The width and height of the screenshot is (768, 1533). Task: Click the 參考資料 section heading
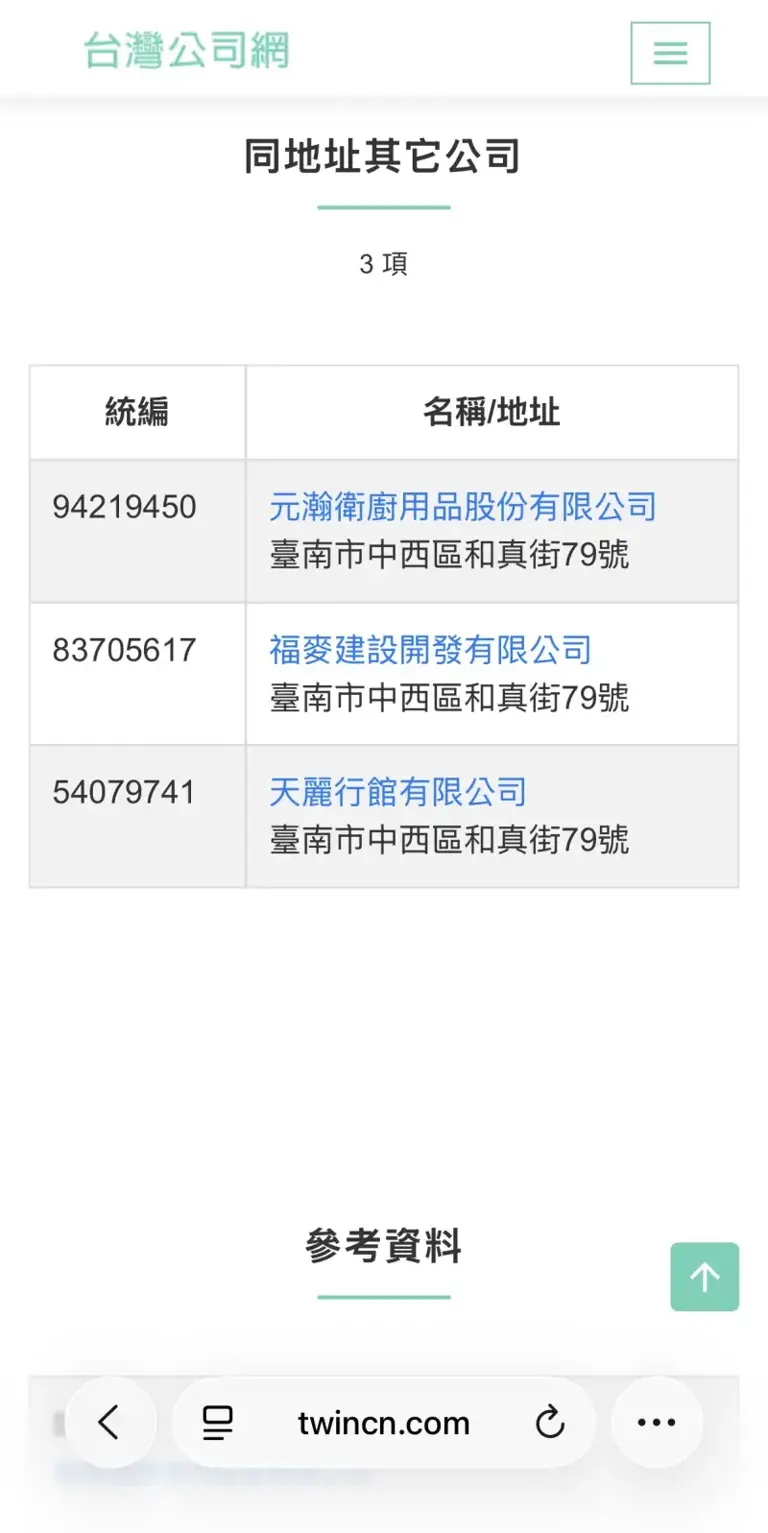[384, 1246]
